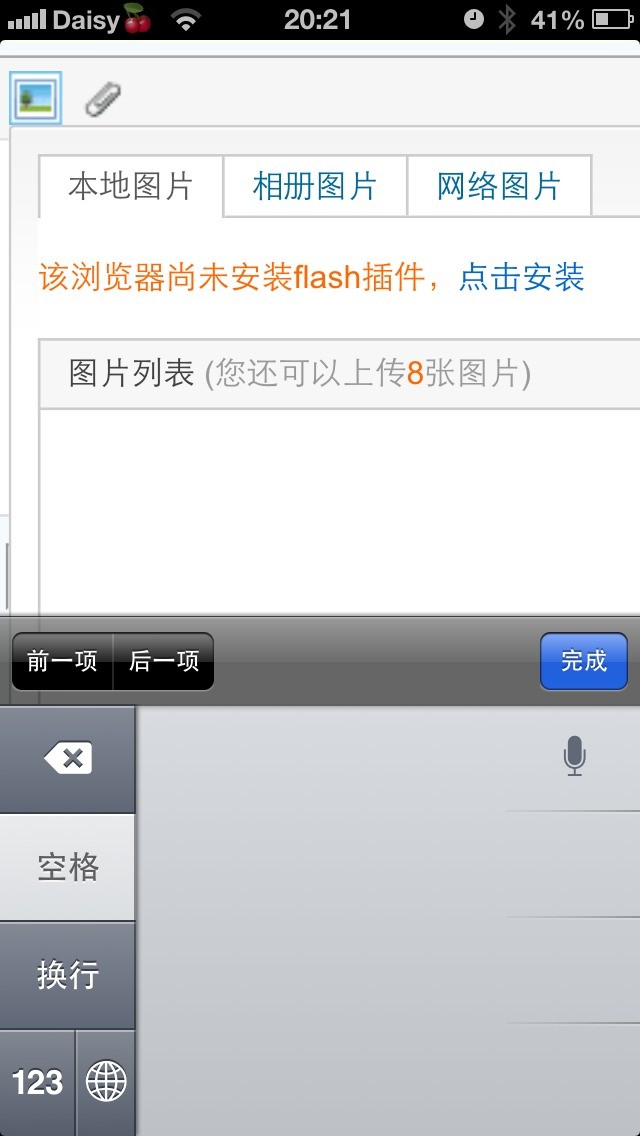Image resolution: width=640 pixels, height=1136 pixels.
Task: Tap the insert image icon
Action: [36, 98]
